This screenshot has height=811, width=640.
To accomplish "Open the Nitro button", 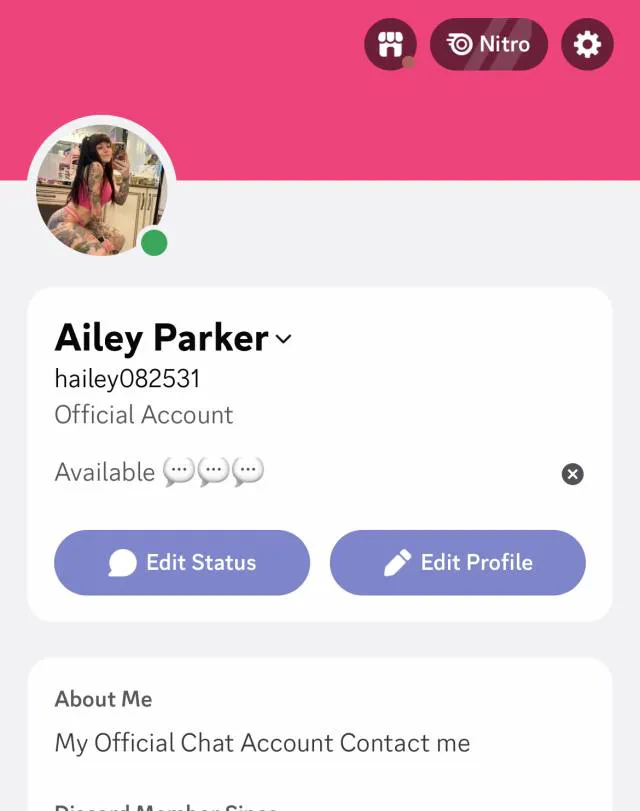I will (489, 45).
